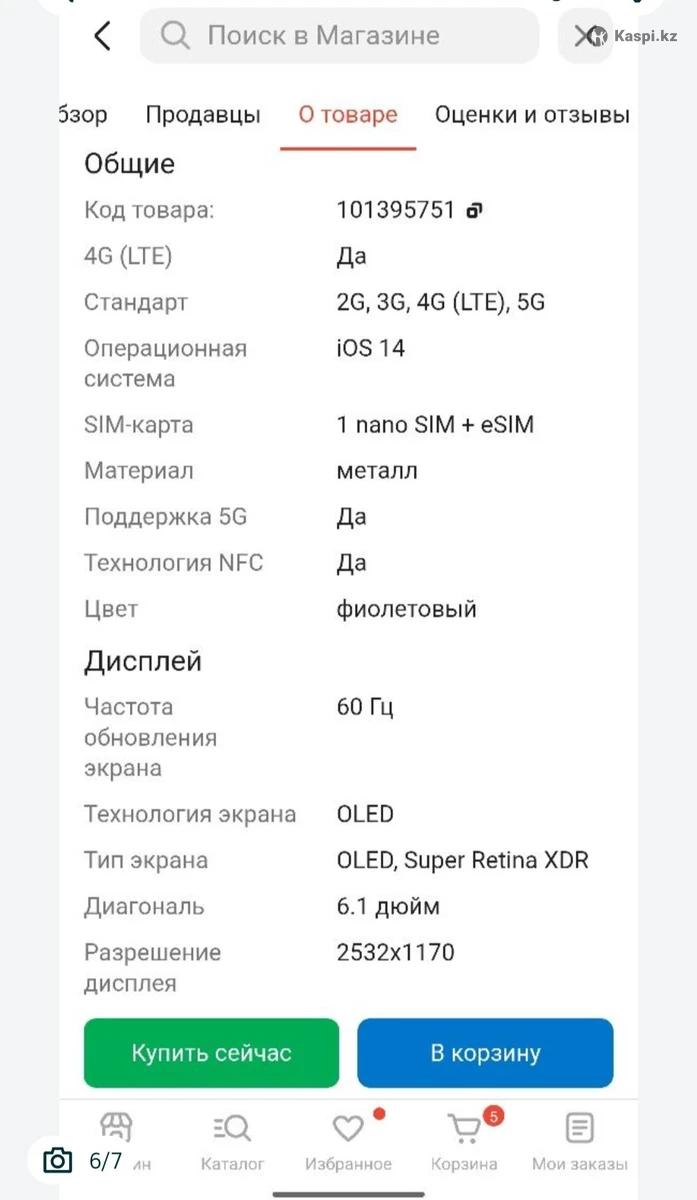Screen dimensions: 697x1200
Task: Switch to the Продавцы tab
Action: (203, 115)
